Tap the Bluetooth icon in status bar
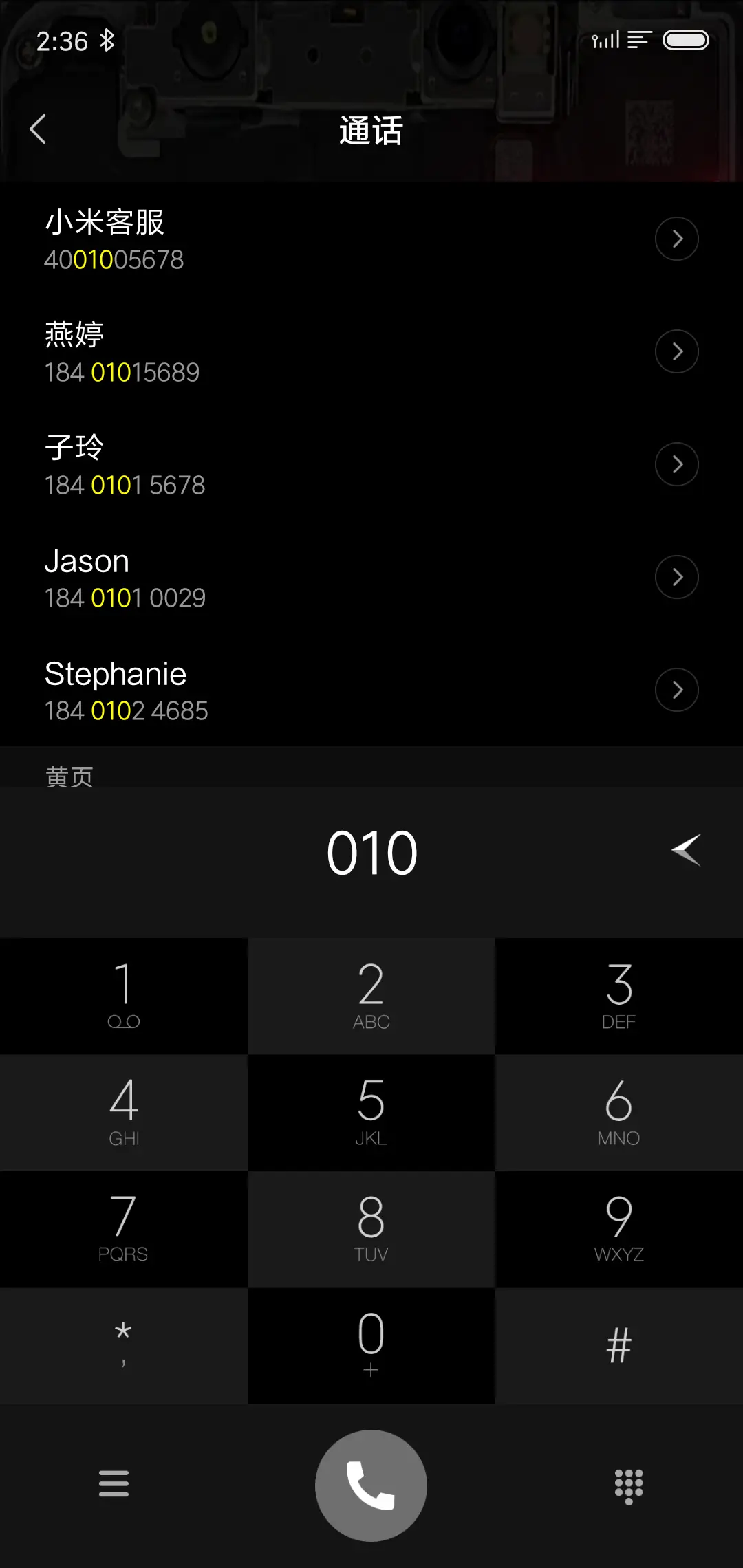 pyautogui.click(x=107, y=40)
